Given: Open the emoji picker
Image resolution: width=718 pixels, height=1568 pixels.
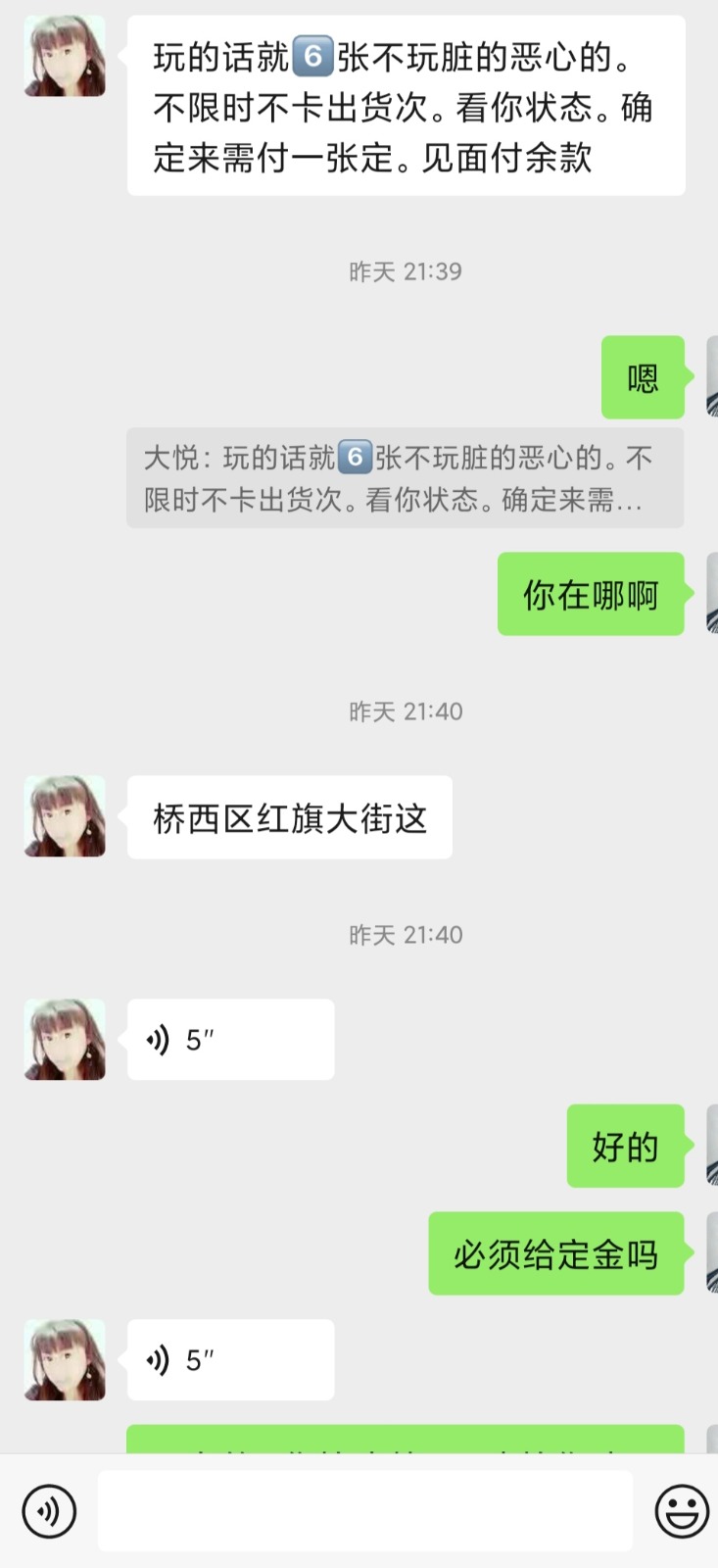Looking at the screenshot, I should pos(682,1511).
